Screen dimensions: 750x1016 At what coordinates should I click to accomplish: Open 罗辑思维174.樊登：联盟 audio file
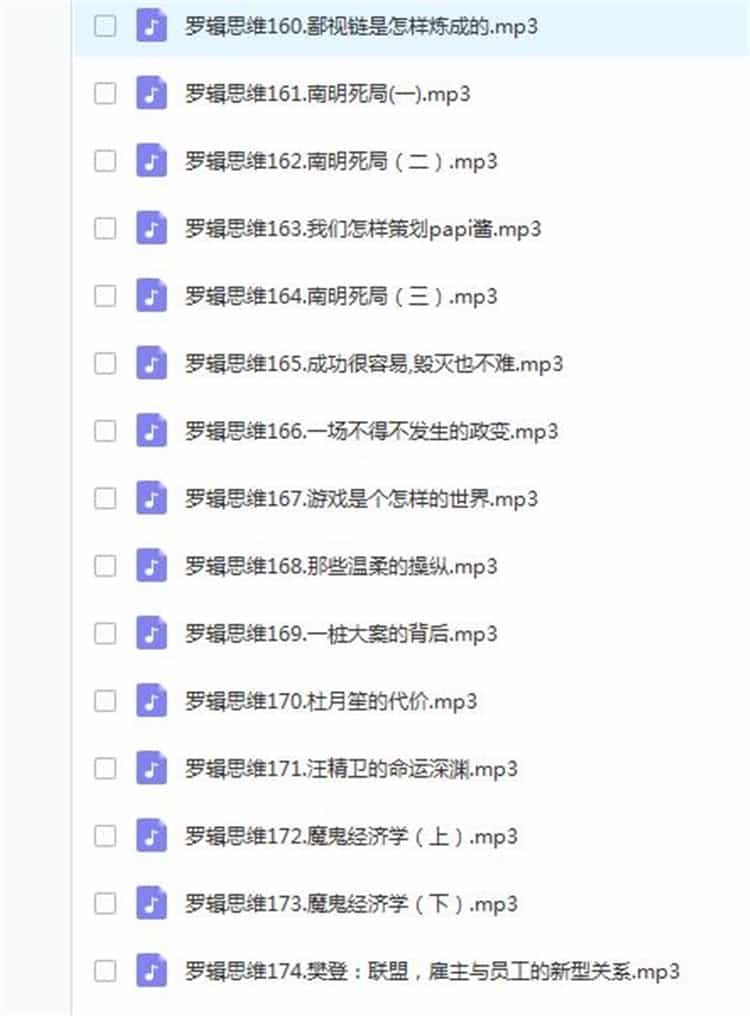tap(432, 971)
